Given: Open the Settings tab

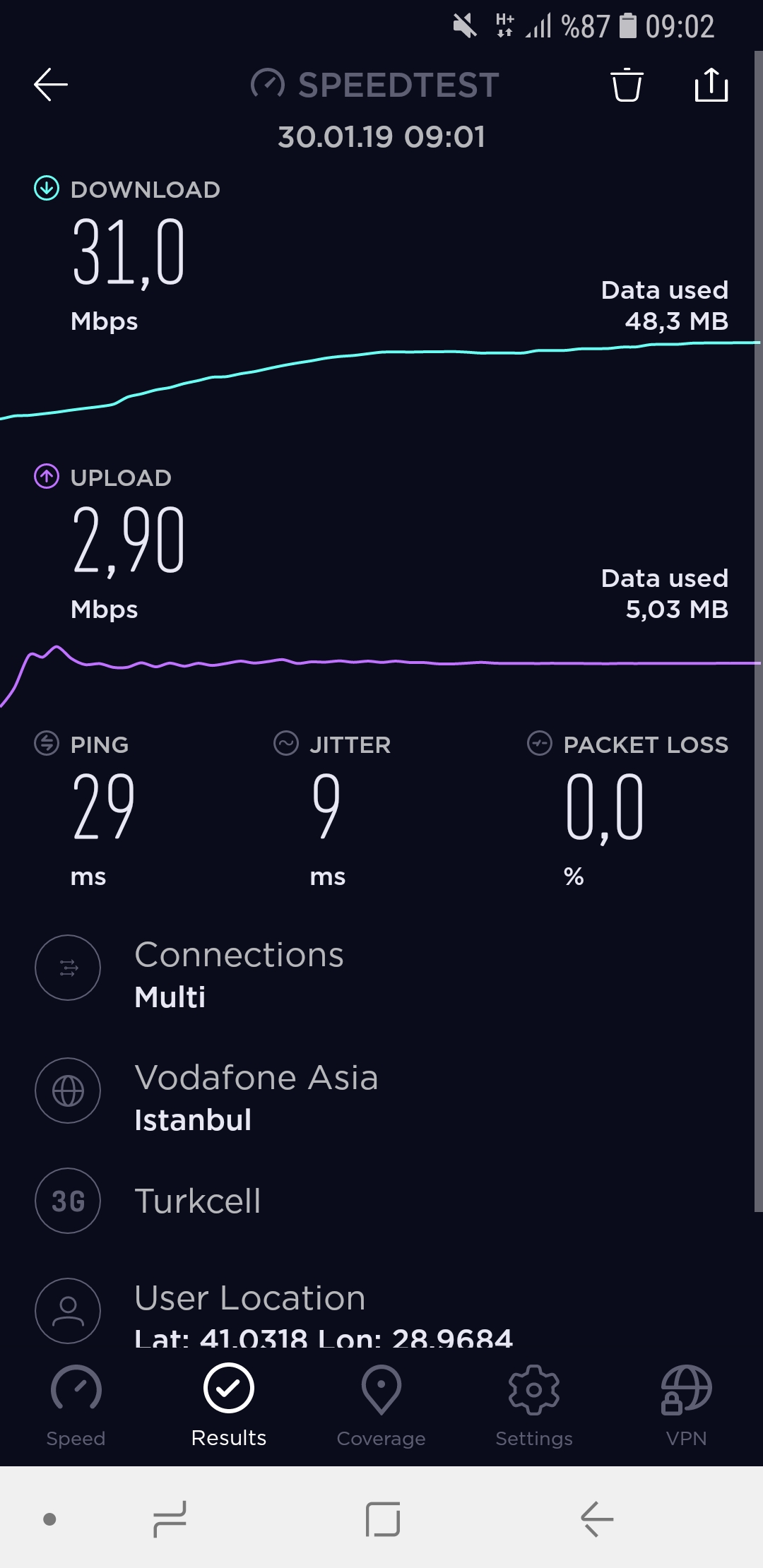Looking at the screenshot, I should click(x=534, y=1406).
